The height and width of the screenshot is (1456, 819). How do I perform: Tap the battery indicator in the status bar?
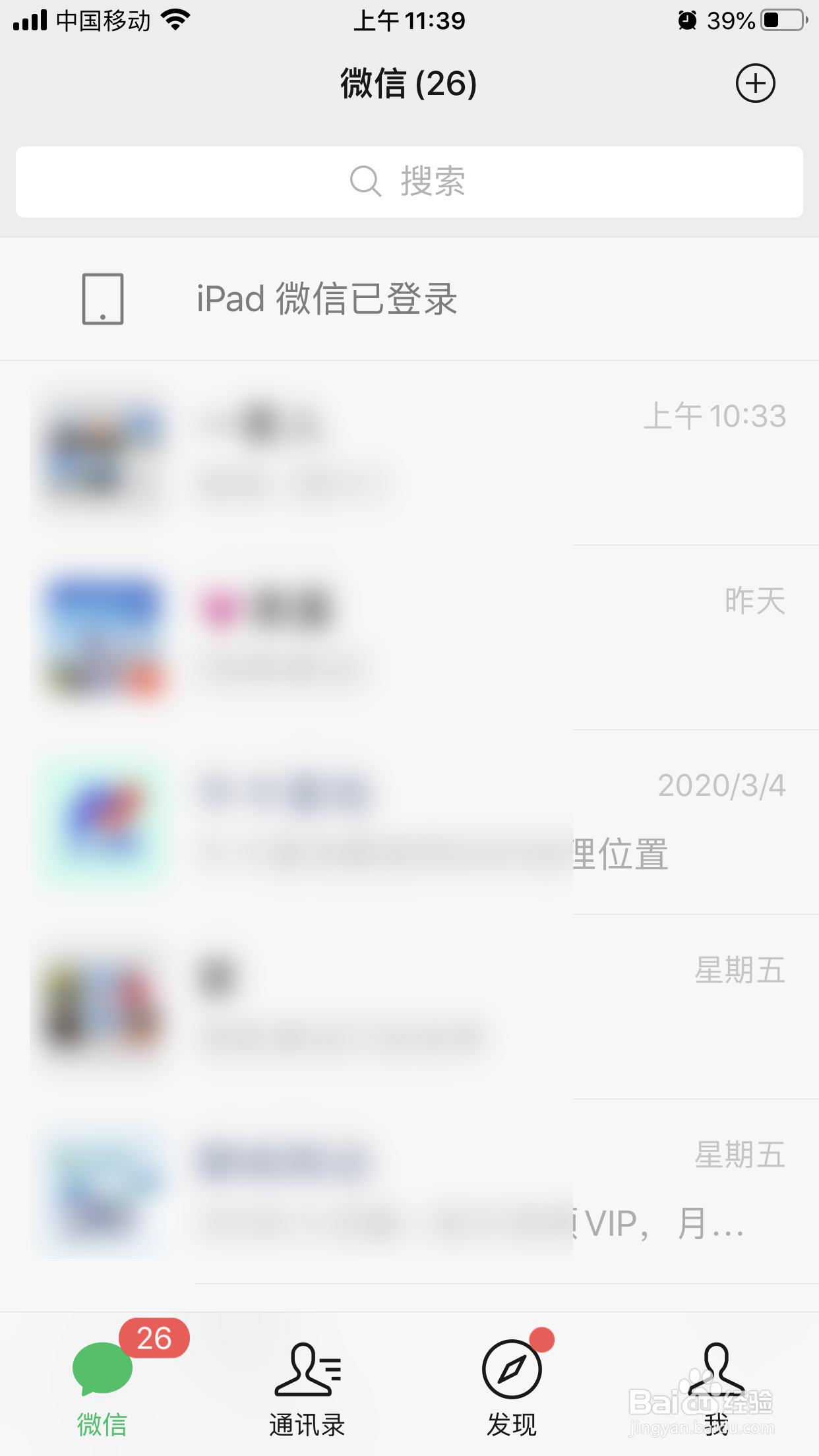tap(780, 20)
